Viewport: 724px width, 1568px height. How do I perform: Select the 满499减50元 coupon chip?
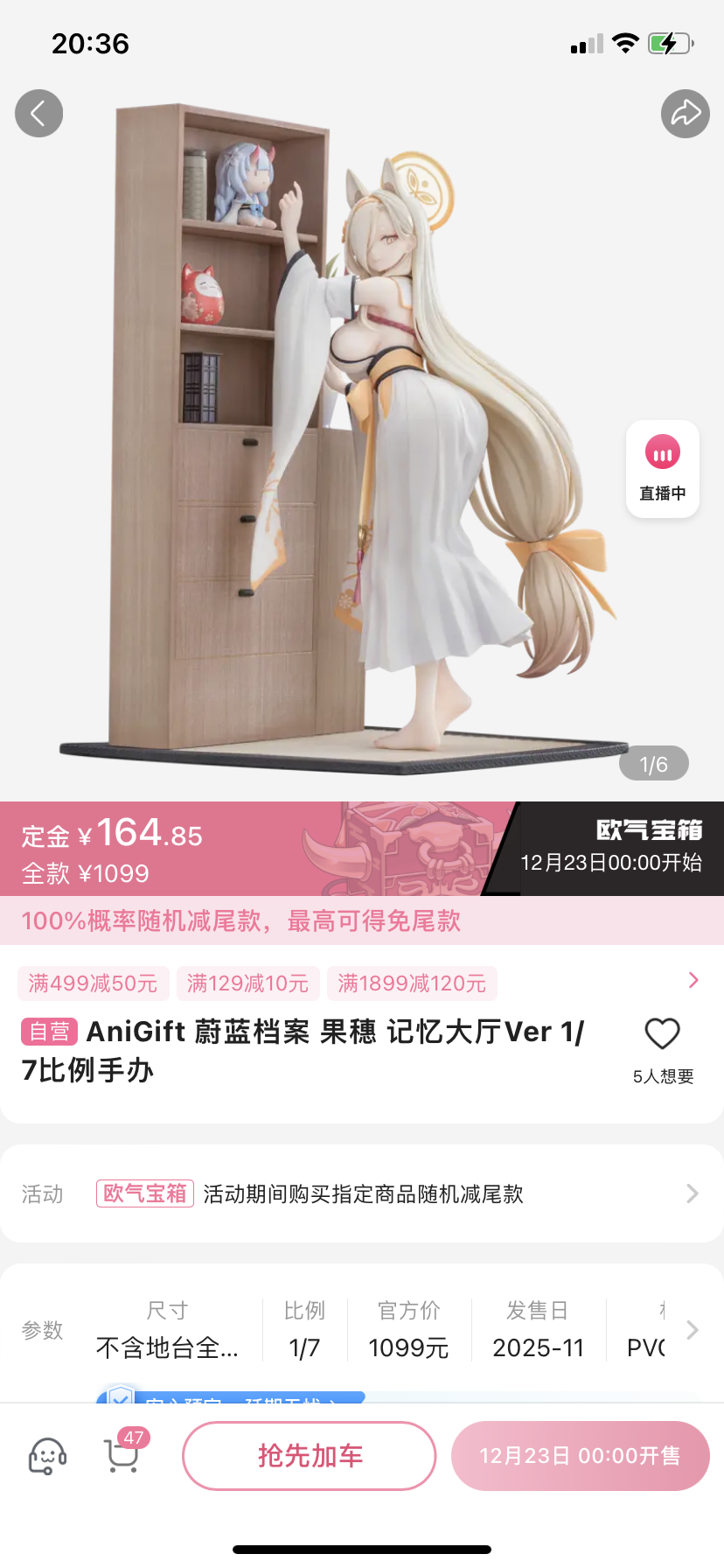[93, 983]
